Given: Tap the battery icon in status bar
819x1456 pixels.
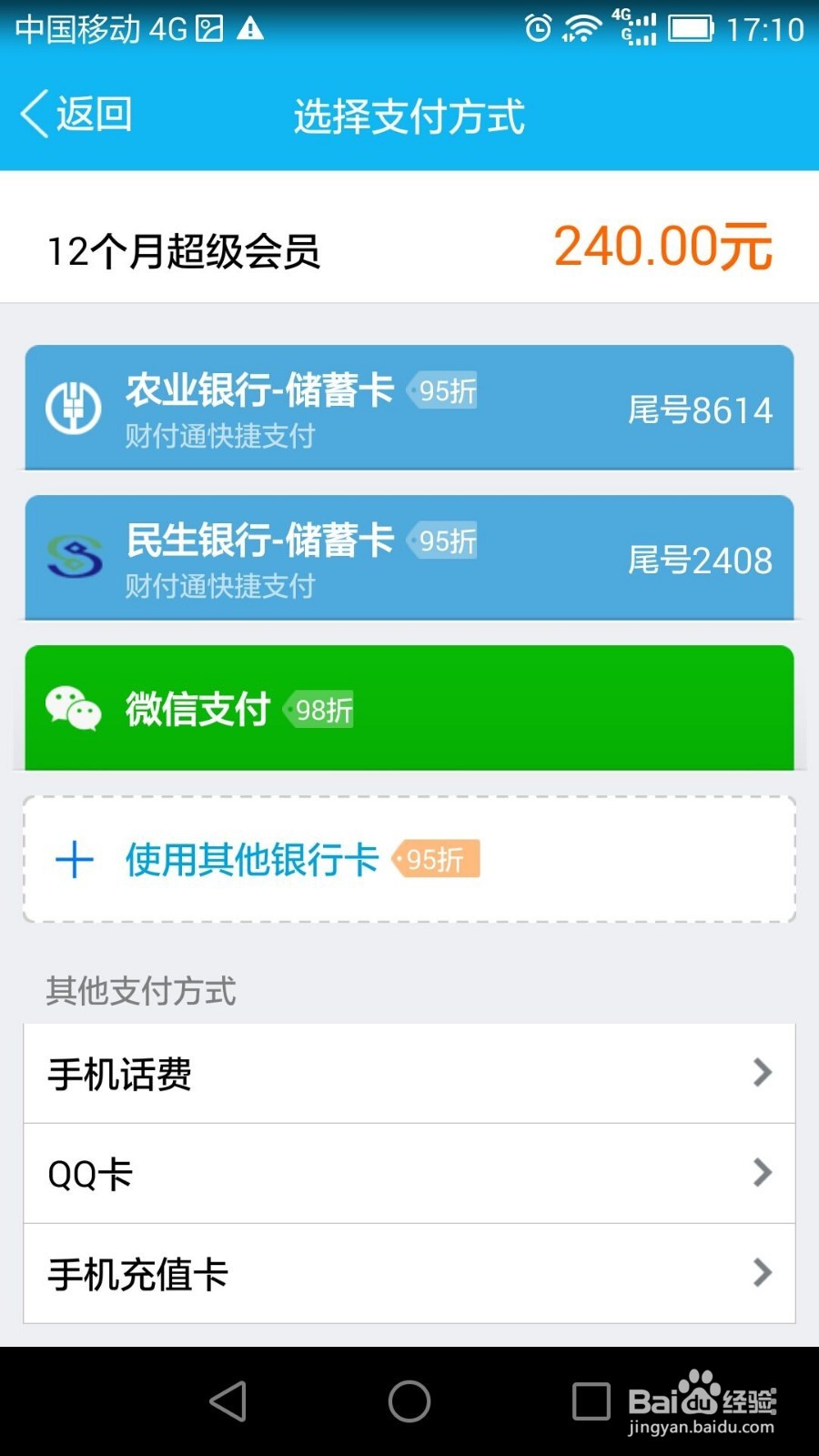Looking at the screenshot, I should 689,29.
